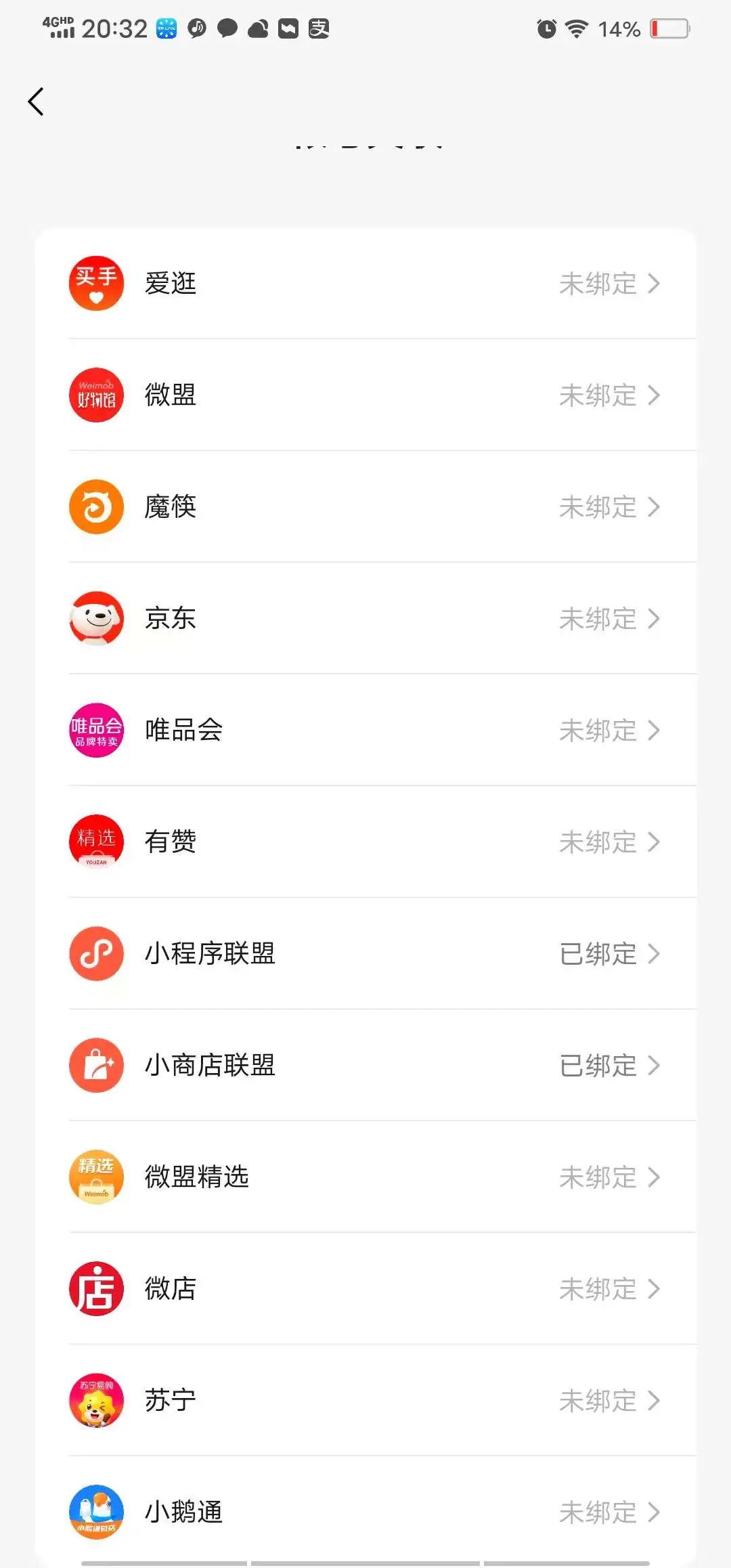Go back using the top-left arrow

click(36, 102)
